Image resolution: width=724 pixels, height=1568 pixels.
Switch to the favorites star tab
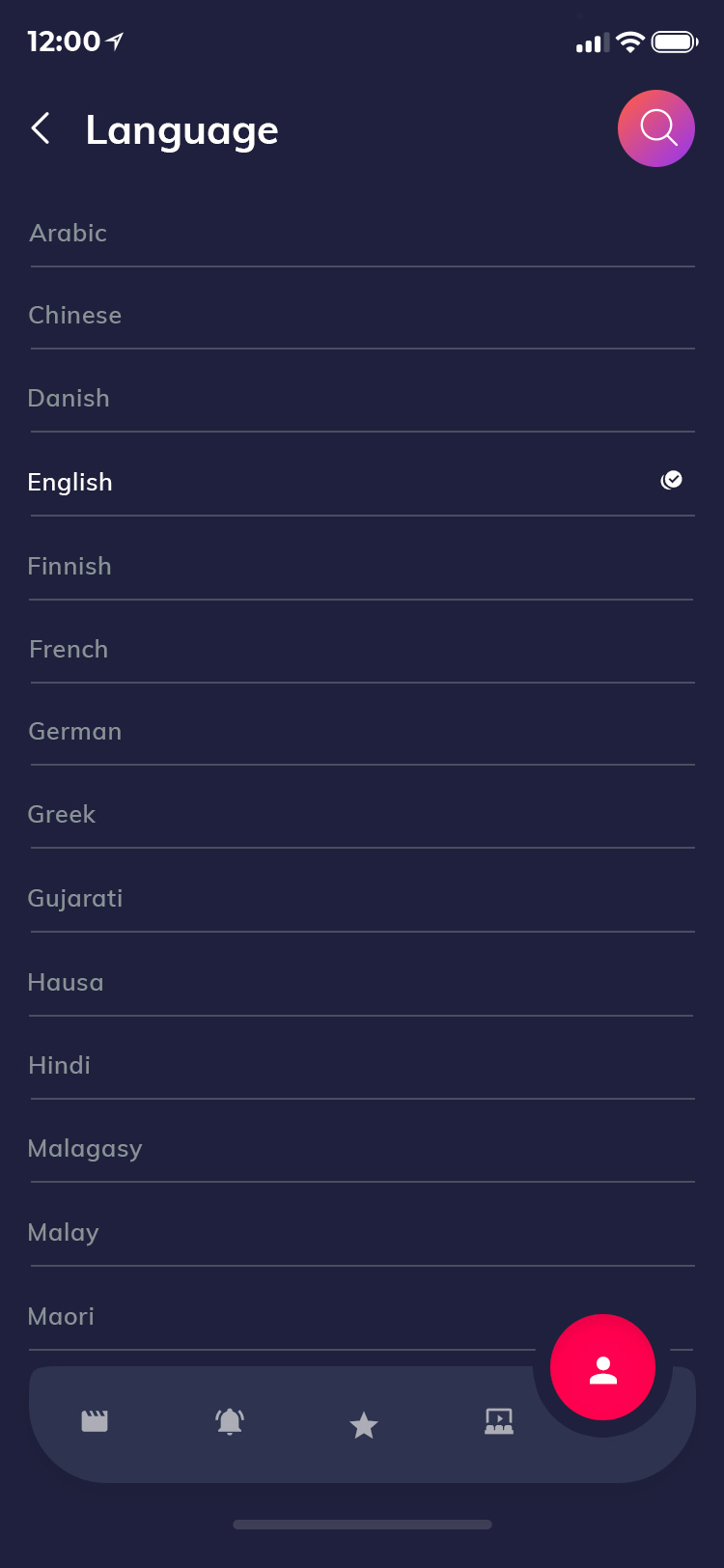click(364, 1424)
